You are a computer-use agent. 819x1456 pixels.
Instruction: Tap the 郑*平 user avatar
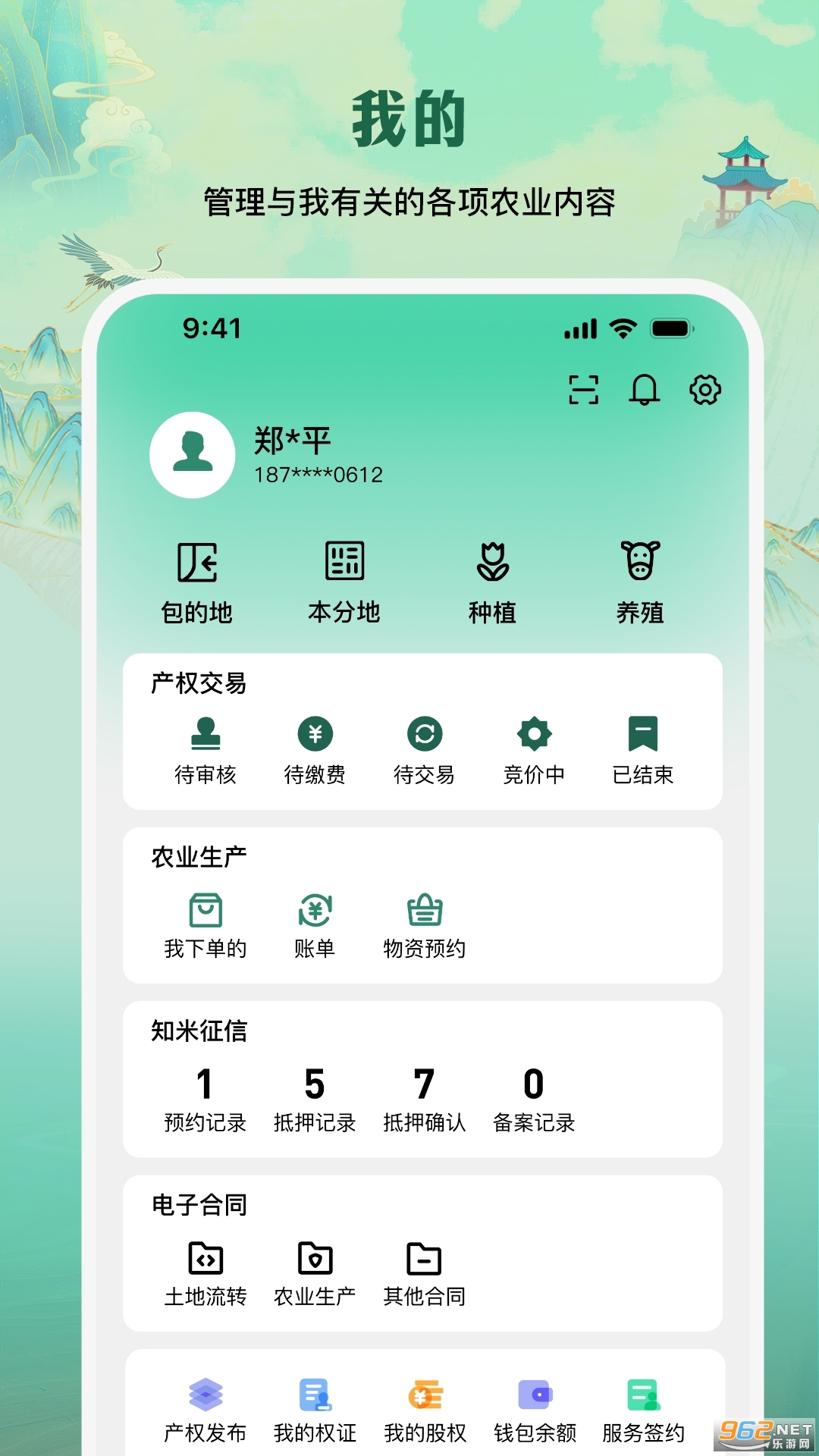(191, 455)
